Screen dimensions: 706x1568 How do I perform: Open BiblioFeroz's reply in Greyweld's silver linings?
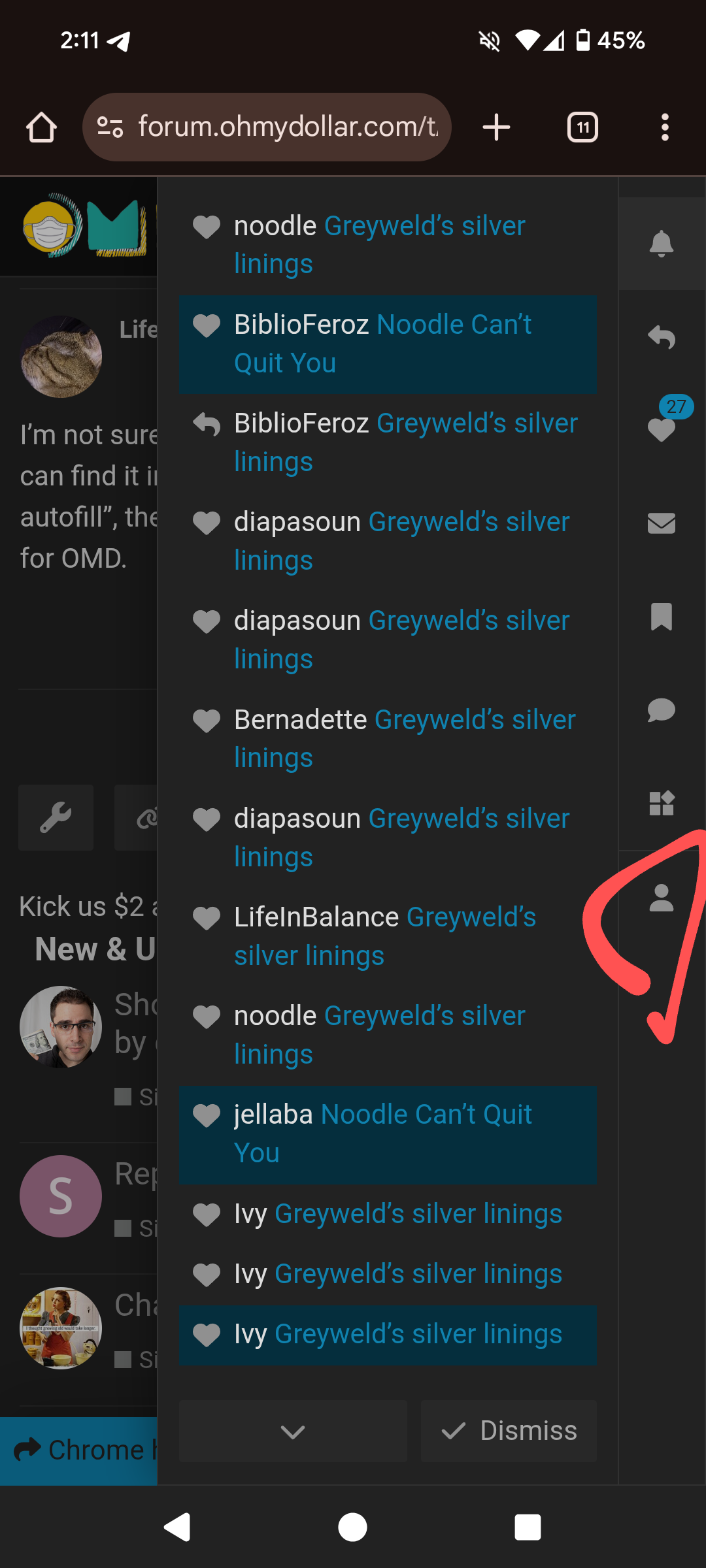[388, 442]
